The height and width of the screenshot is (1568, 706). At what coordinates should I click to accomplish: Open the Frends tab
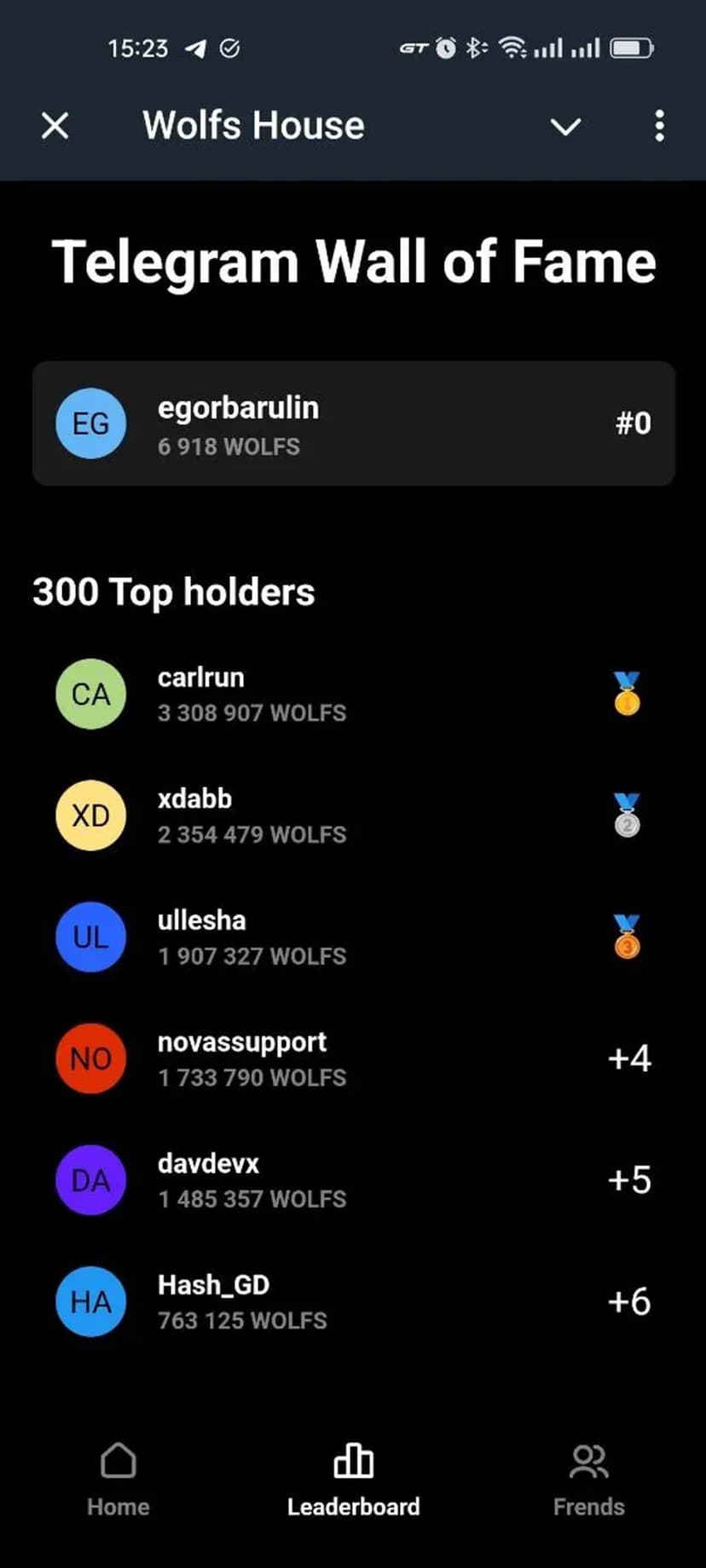[x=588, y=1479]
